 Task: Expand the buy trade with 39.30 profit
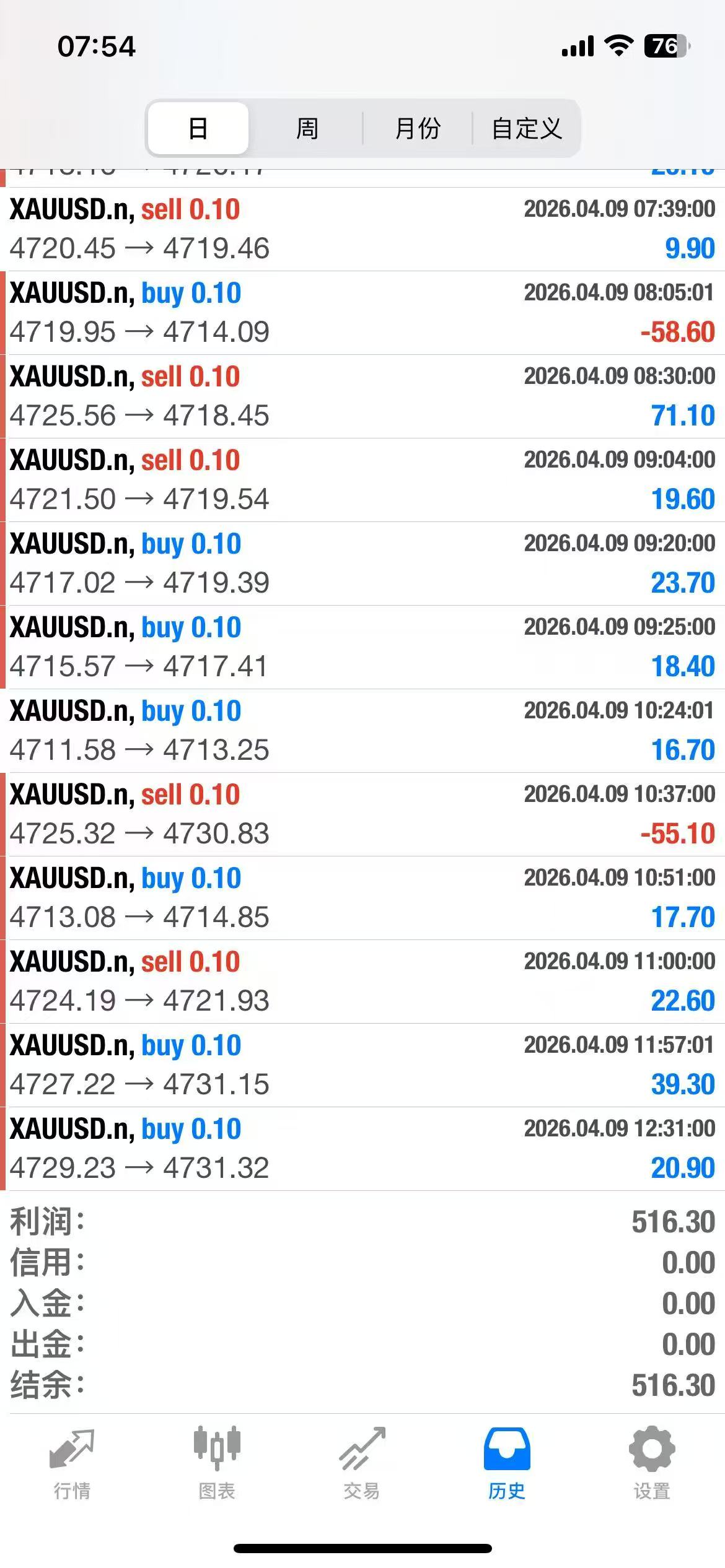click(362, 1065)
